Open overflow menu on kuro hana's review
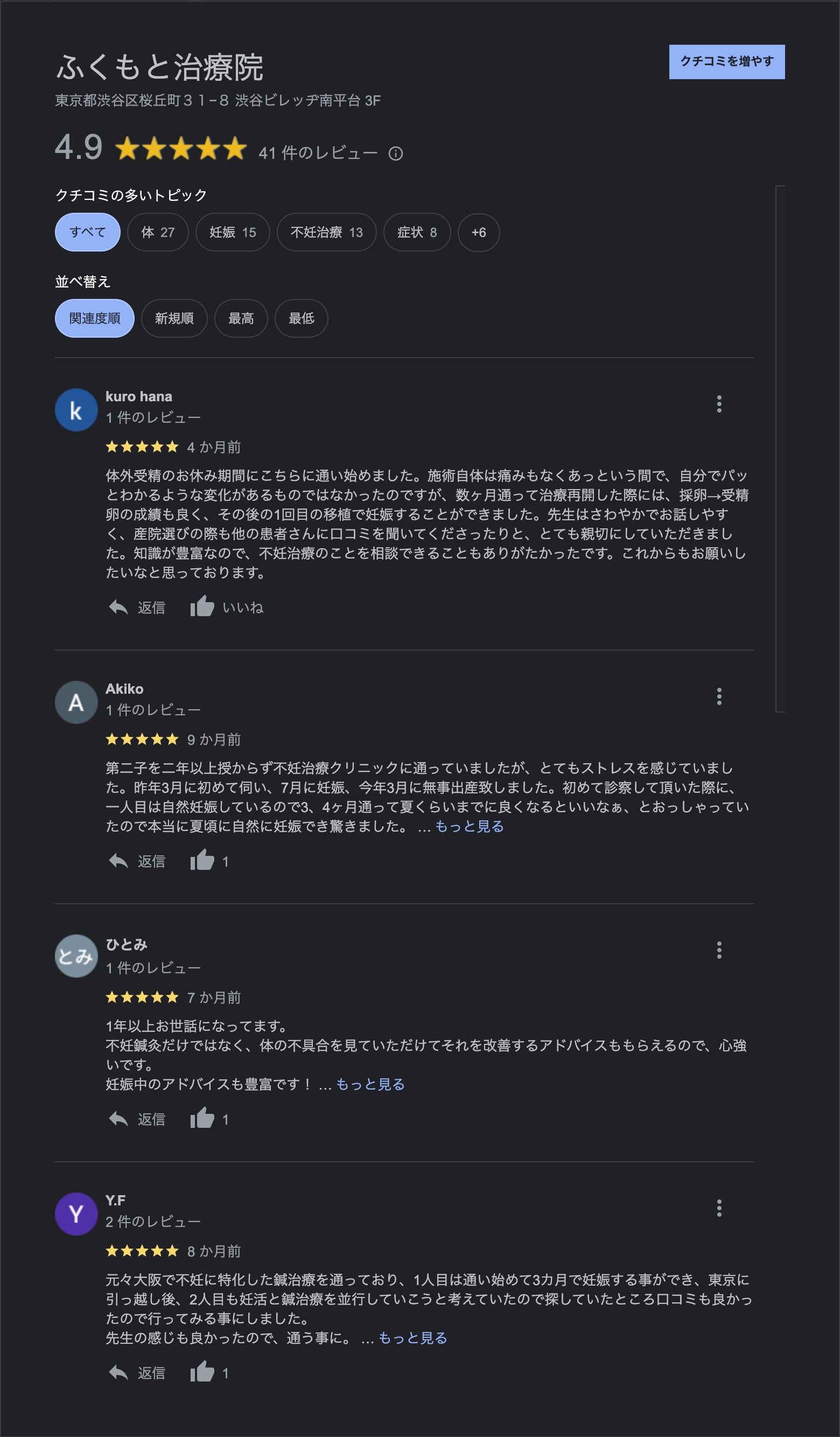The height and width of the screenshot is (1437, 840). [719, 404]
